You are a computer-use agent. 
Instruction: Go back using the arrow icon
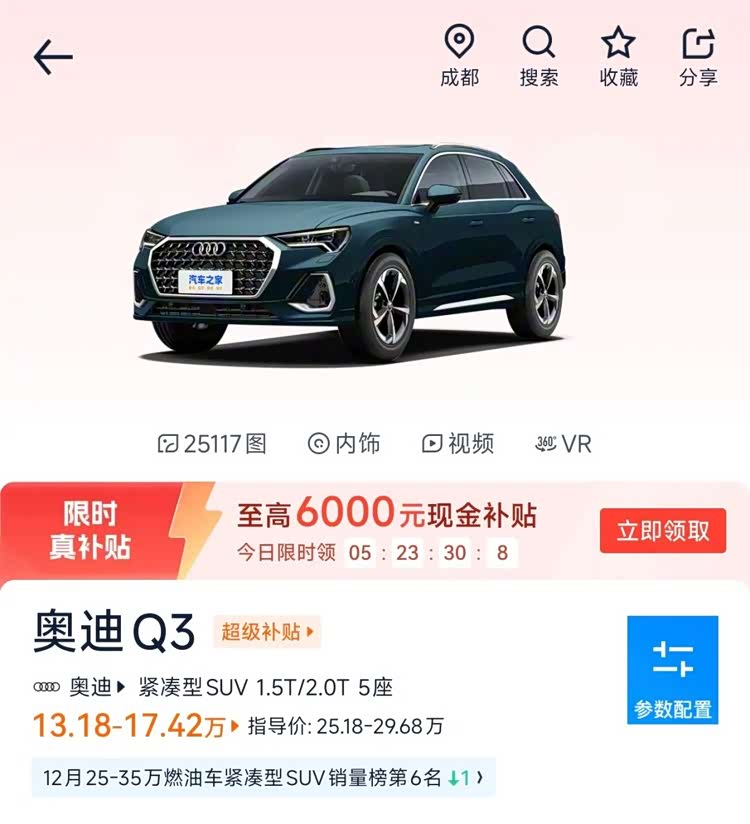tap(53, 58)
